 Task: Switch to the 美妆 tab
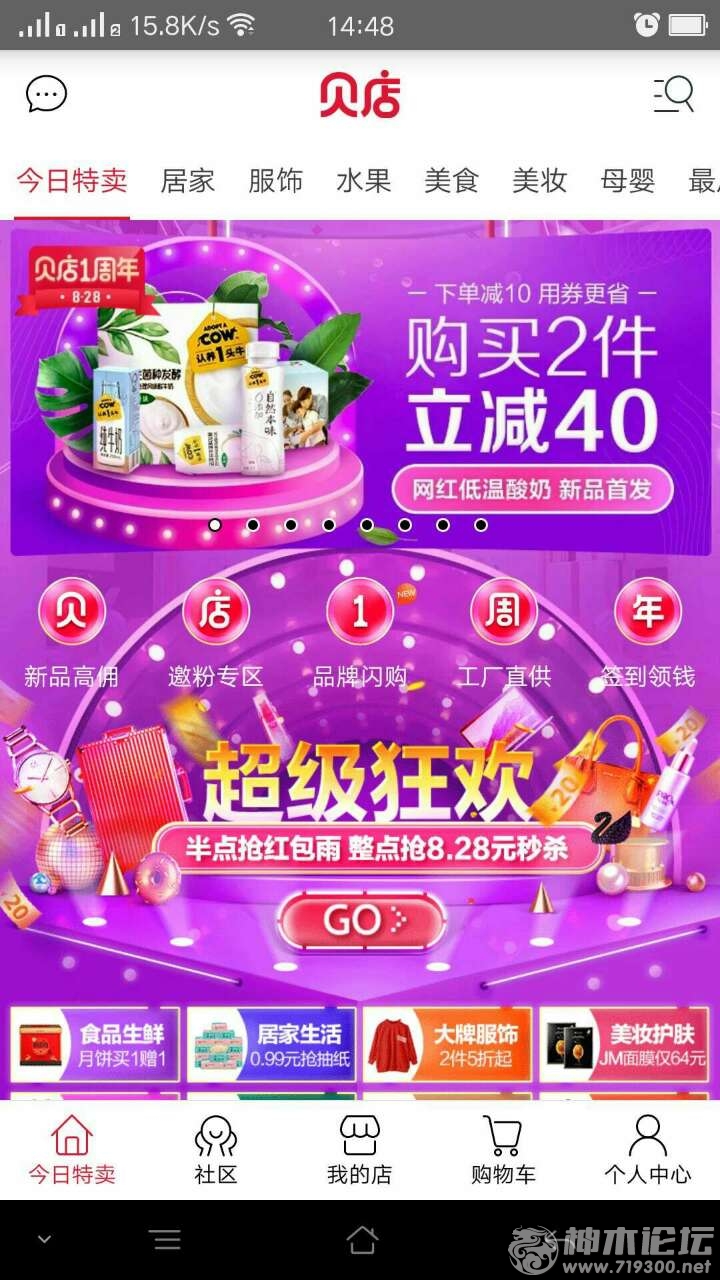[x=540, y=181]
